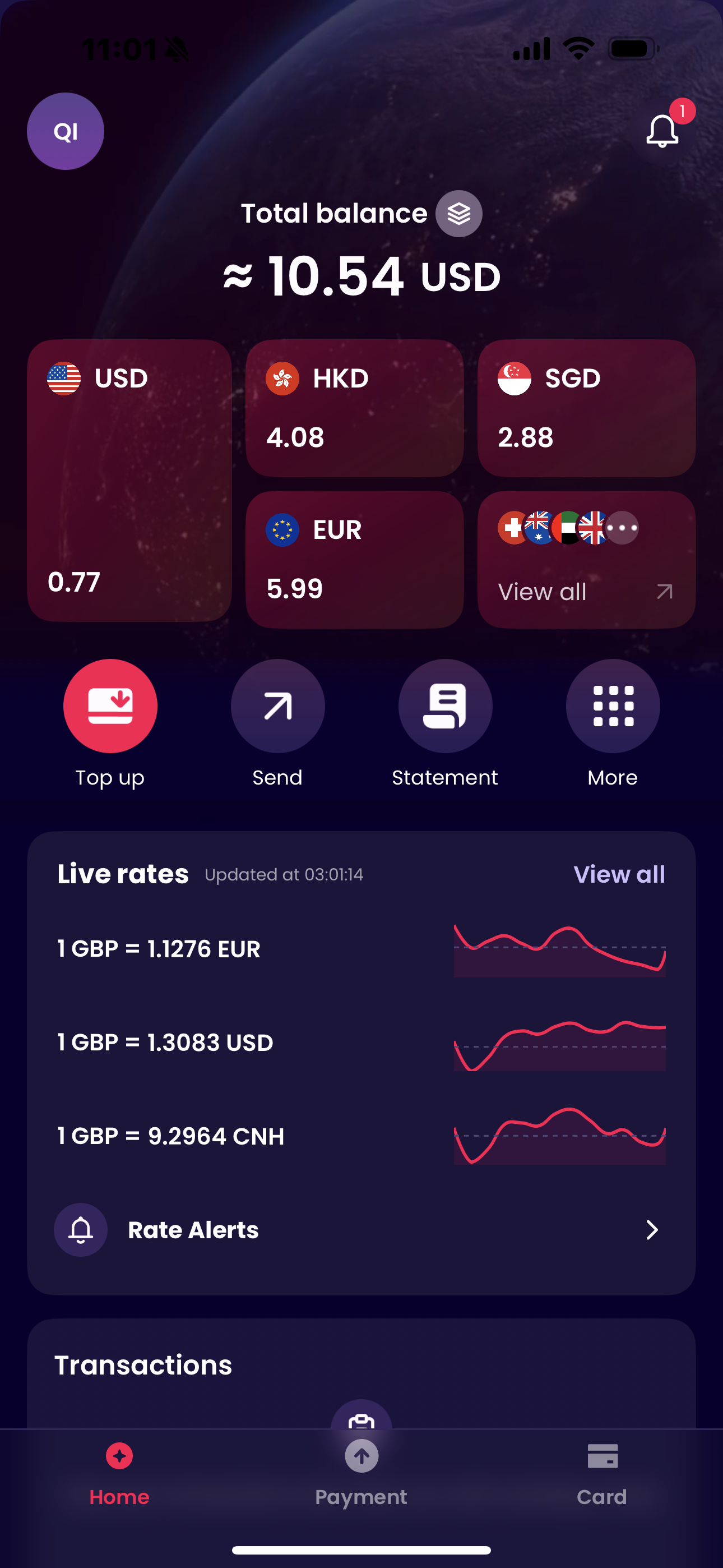Open the QI profile avatar
Viewport: 723px width, 1568px height.
click(65, 131)
